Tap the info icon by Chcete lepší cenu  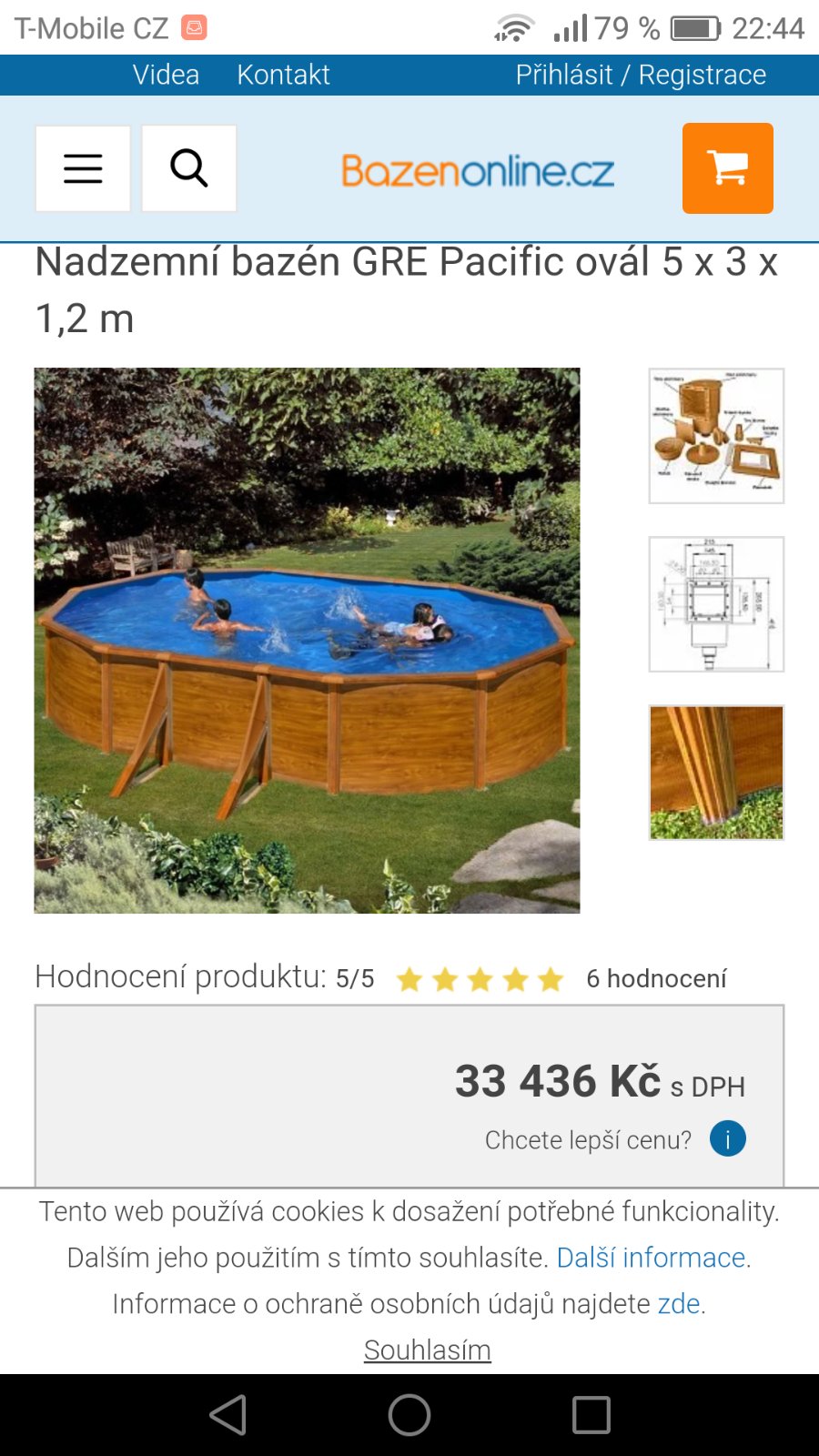coord(727,1138)
